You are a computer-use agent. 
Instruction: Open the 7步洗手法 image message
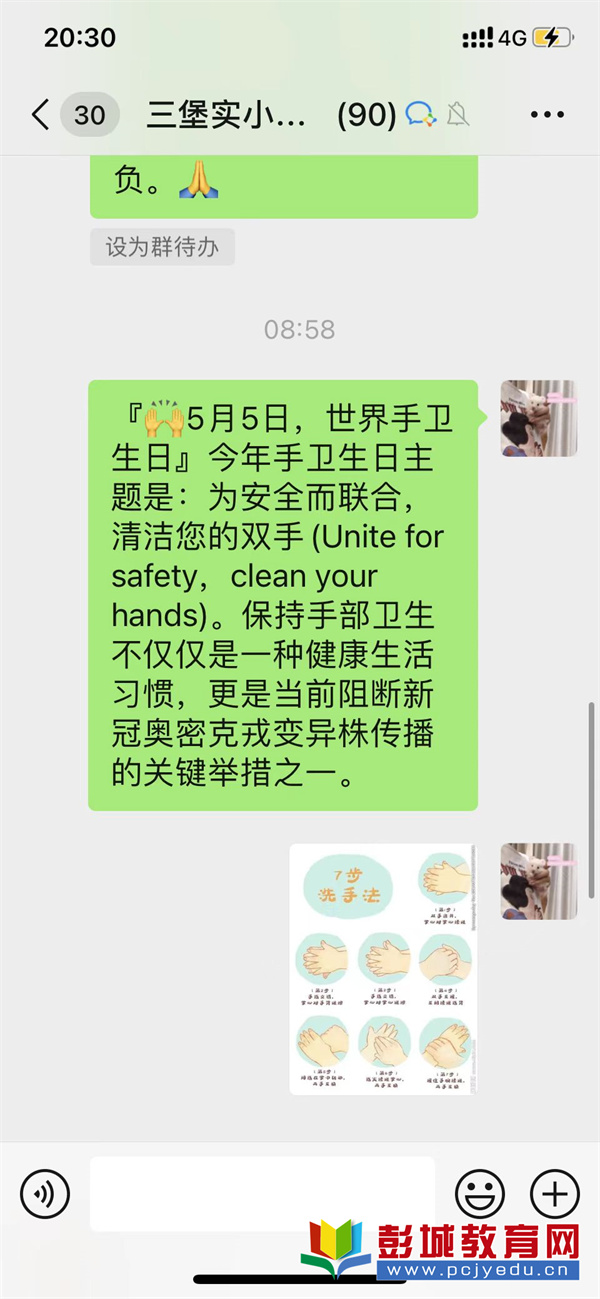[x=384, y=970]
